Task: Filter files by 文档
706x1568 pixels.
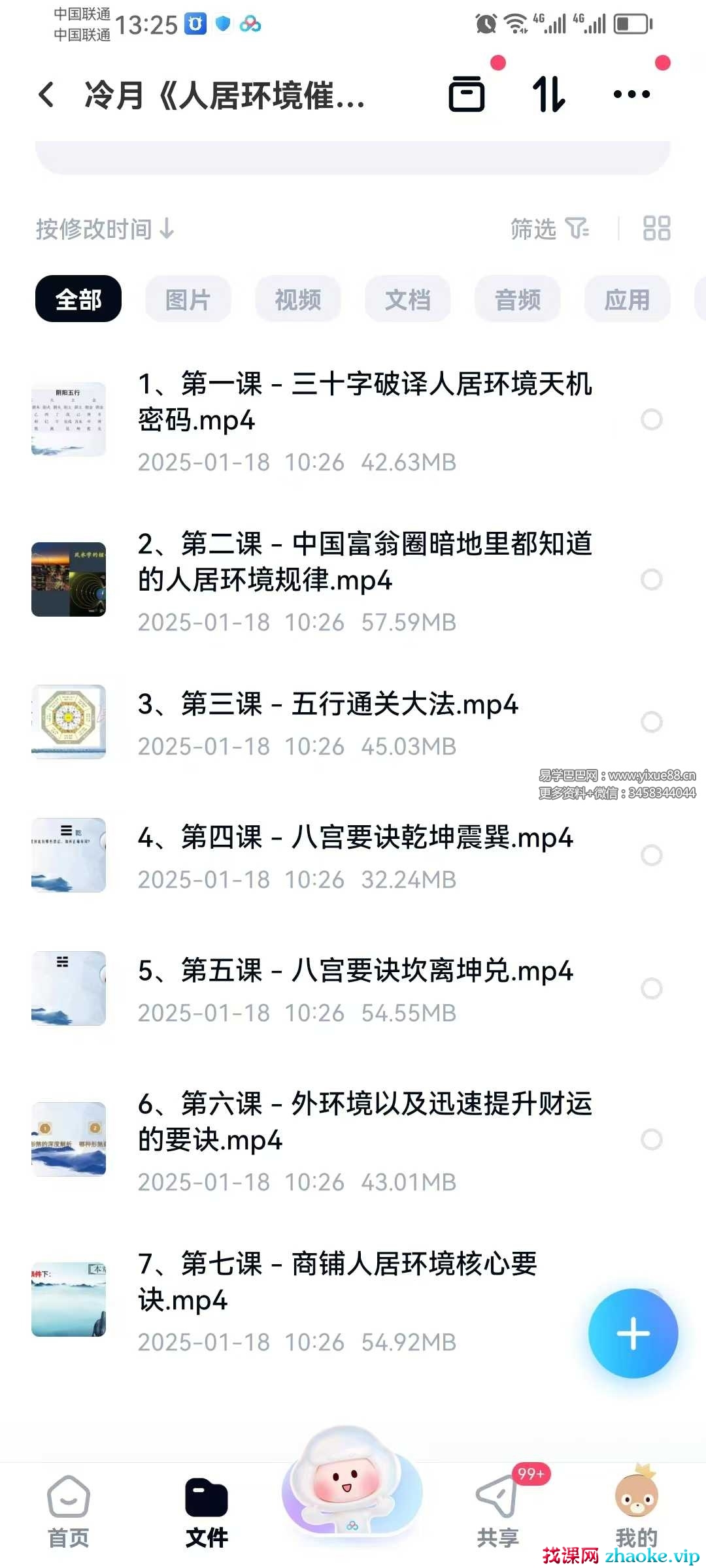Action: pyautogui.click(x=407, y=299)
